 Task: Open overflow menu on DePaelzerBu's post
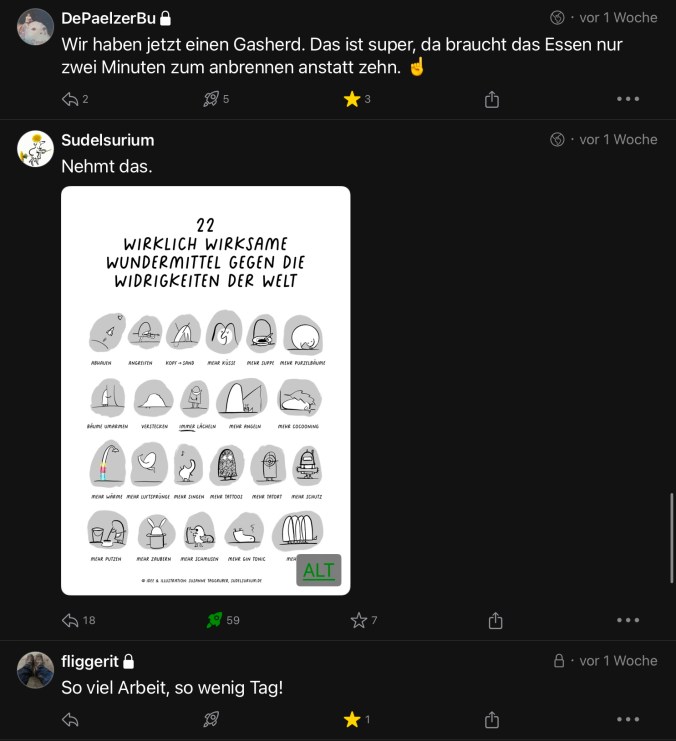click(628, 99)
